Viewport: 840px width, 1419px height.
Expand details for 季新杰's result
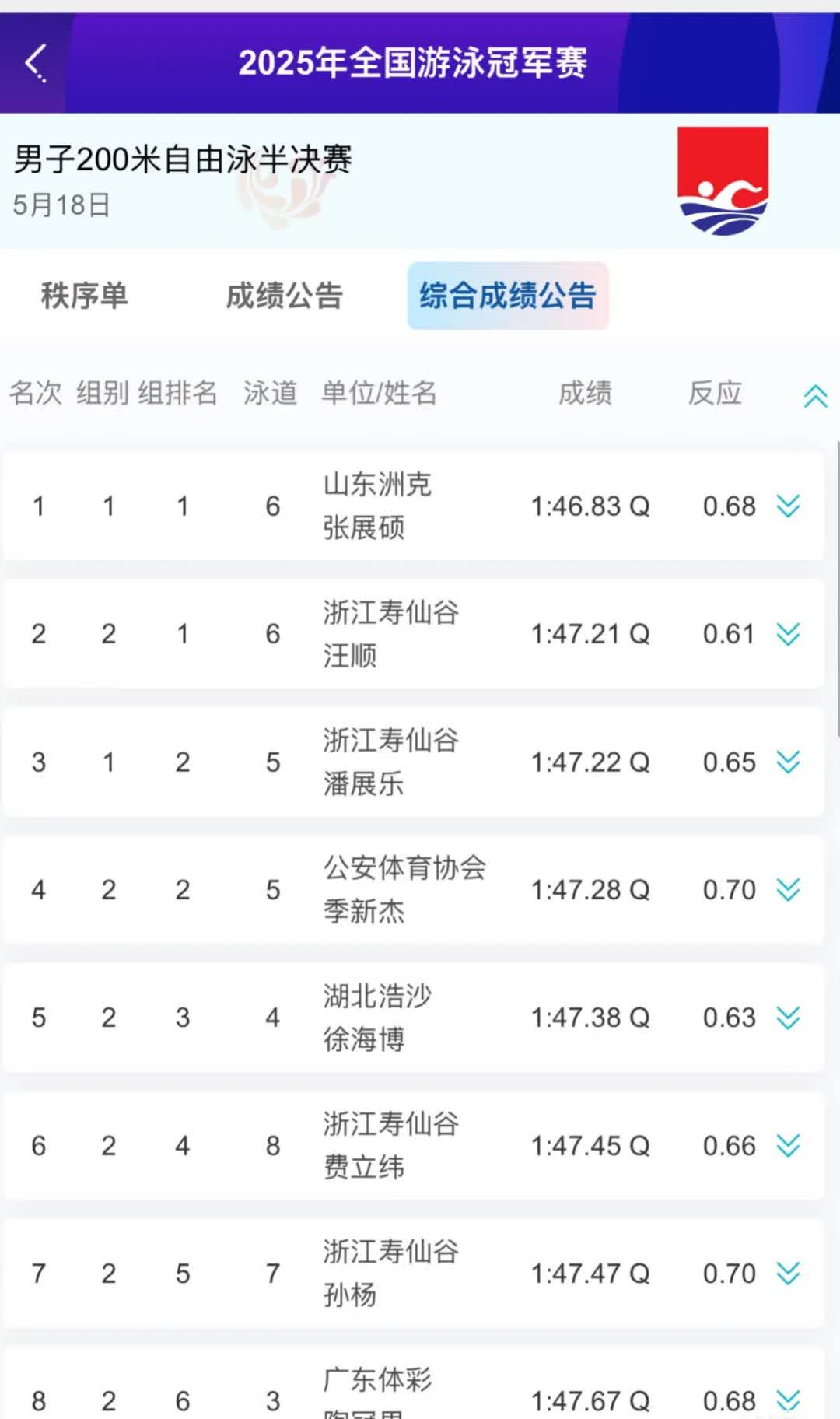click(x=788, y=889)
